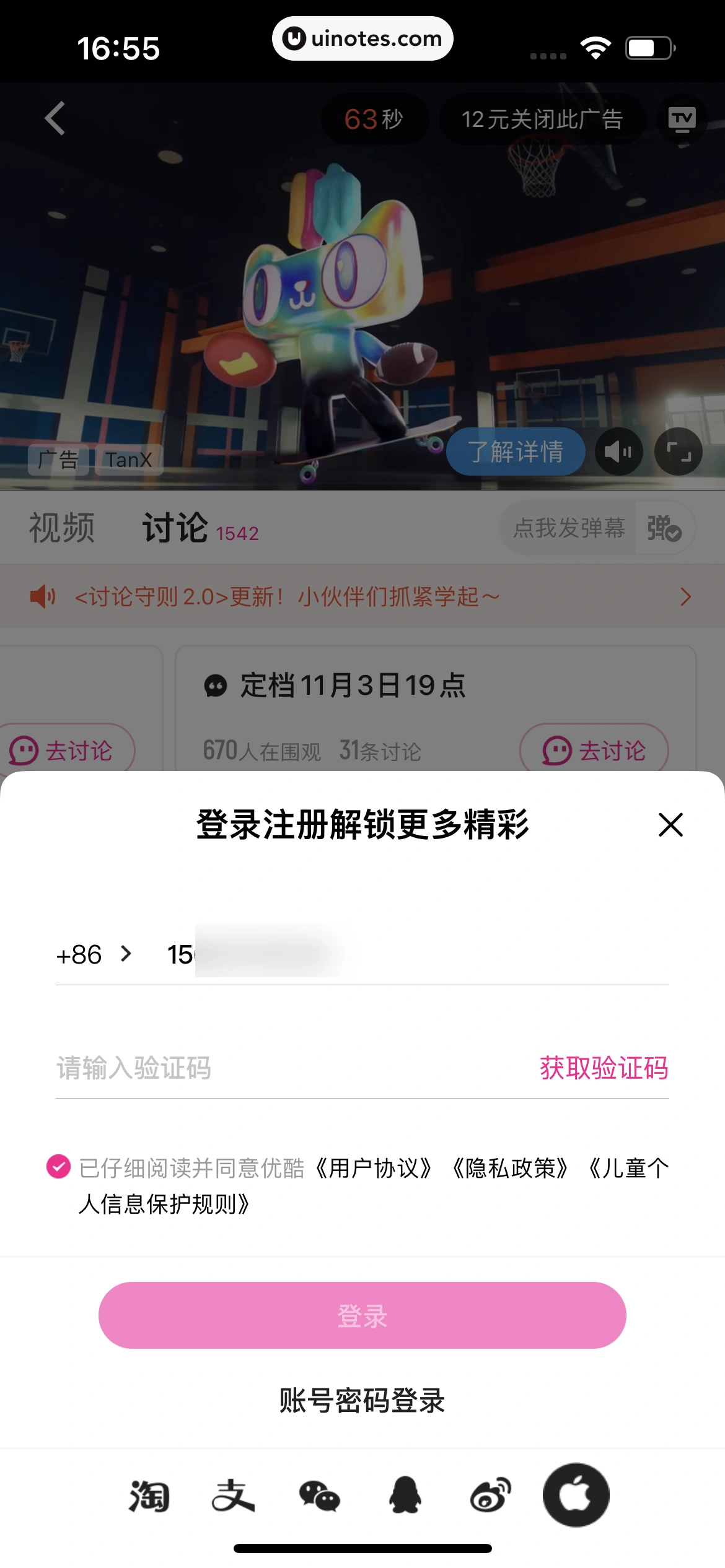Close the login registration dialog
725x1568 pixels.
click(x=670, y=825)
